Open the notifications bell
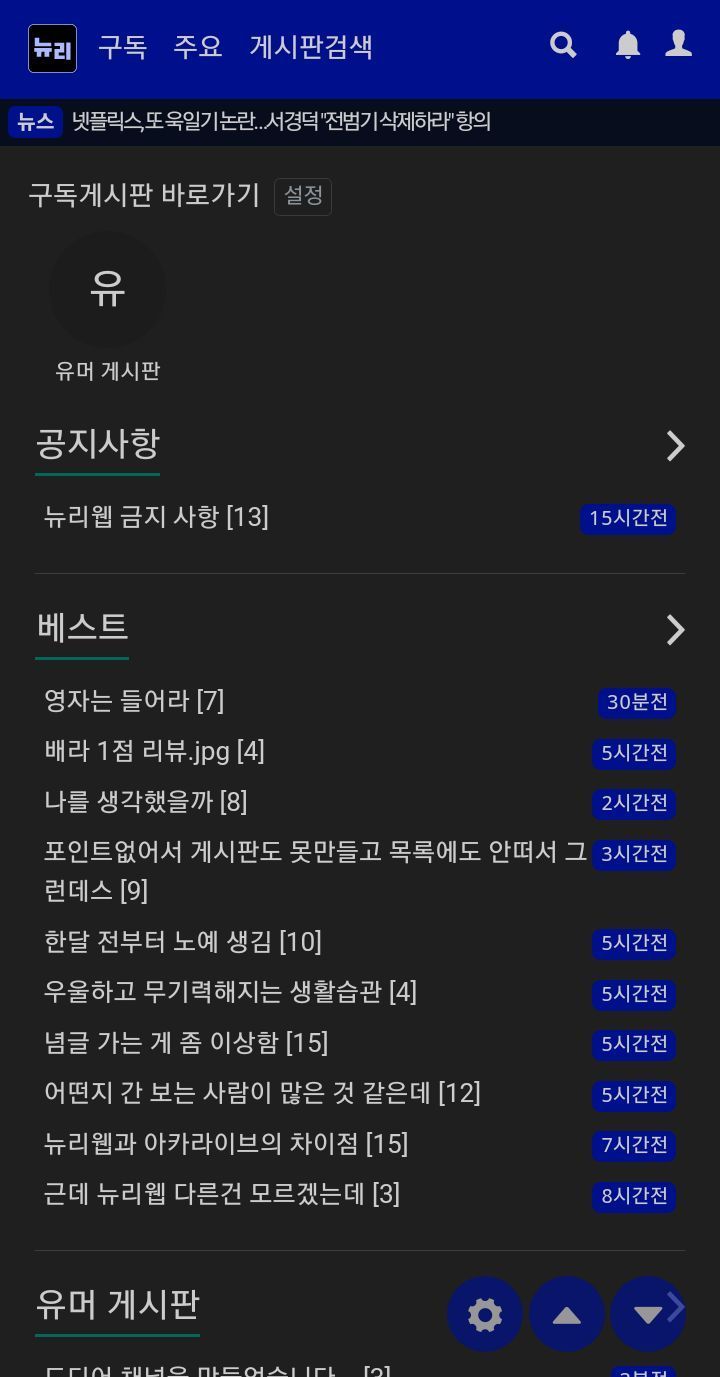Viewport: 720px width, 1377px height. coord(627,45)
